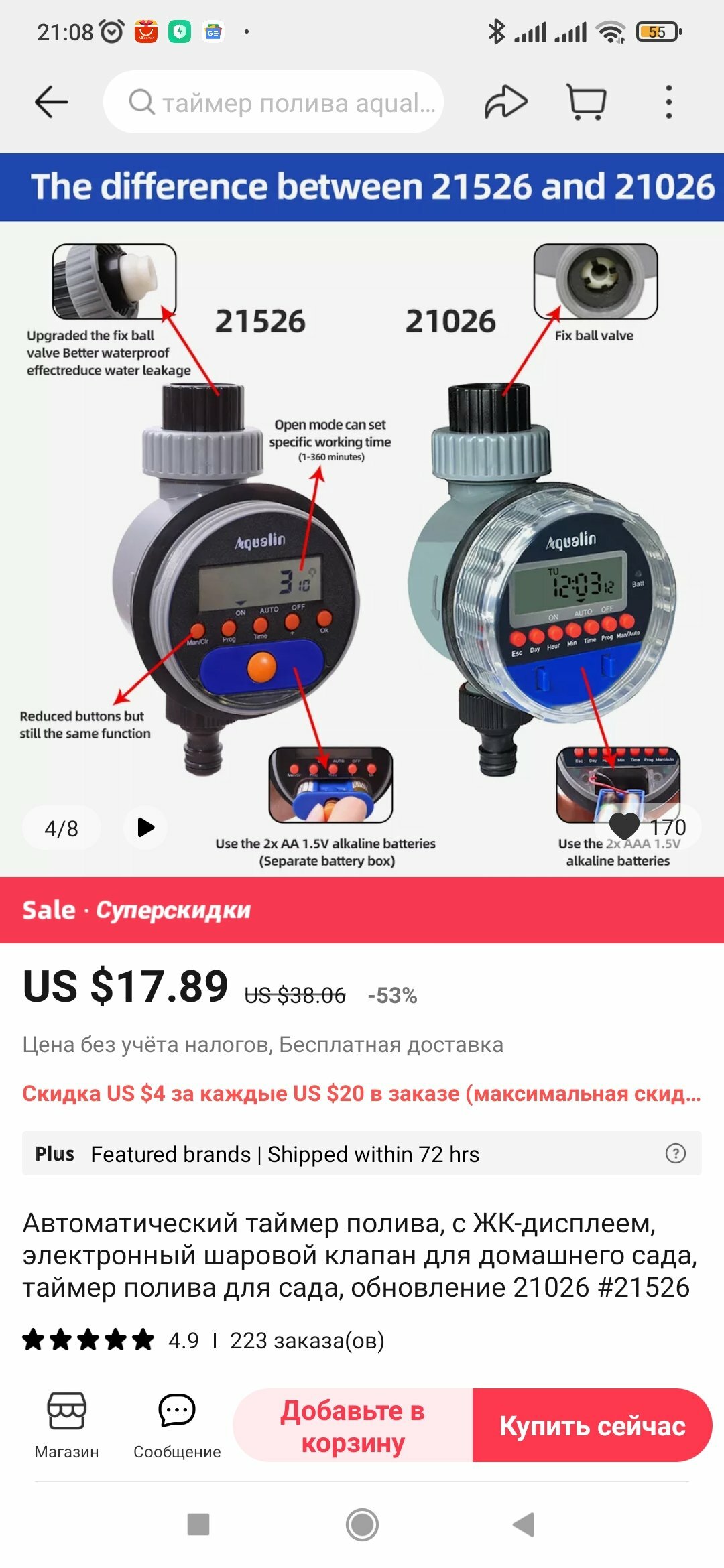Add product to wishlist with heart

click(x=624, y=827)
